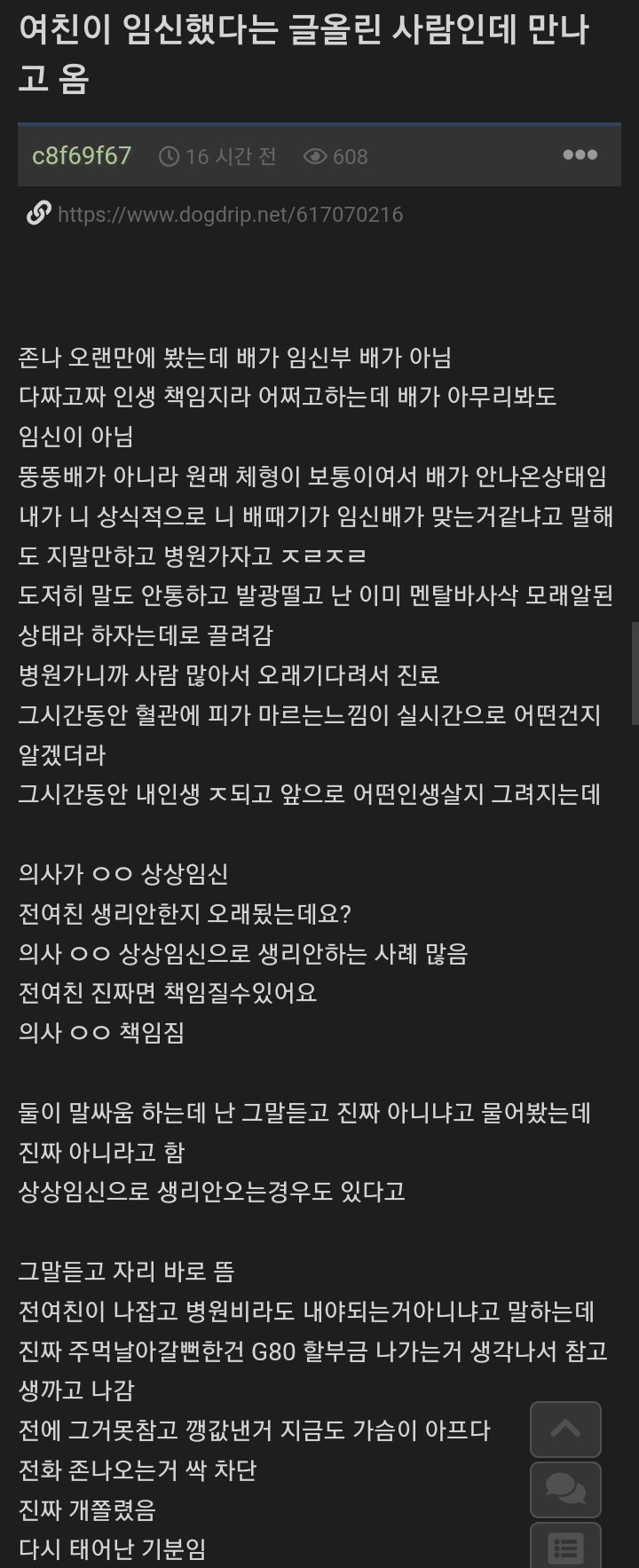Open the post's three-dot overflow menu
Viewport: 639px width, 1568px height.
[x=580, y=155]
